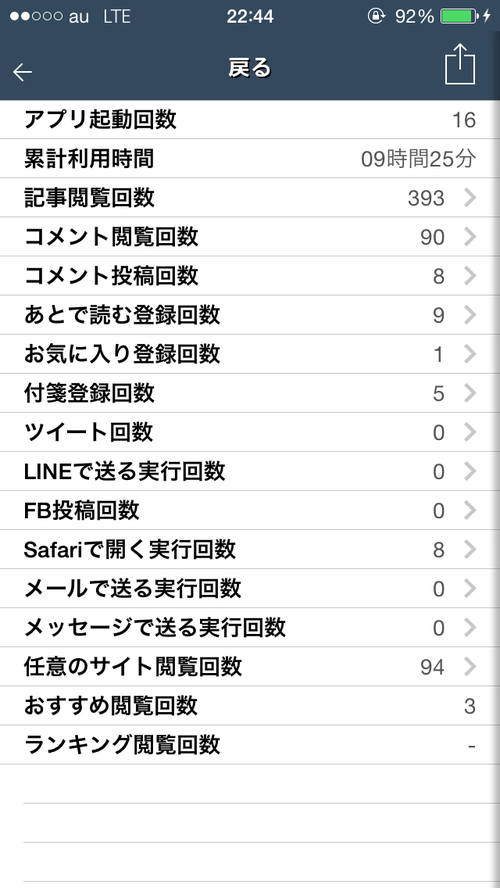Open the お気に入り登録回数 row
Viewport: 500px width, 888px height.
[x=250, y=354]
